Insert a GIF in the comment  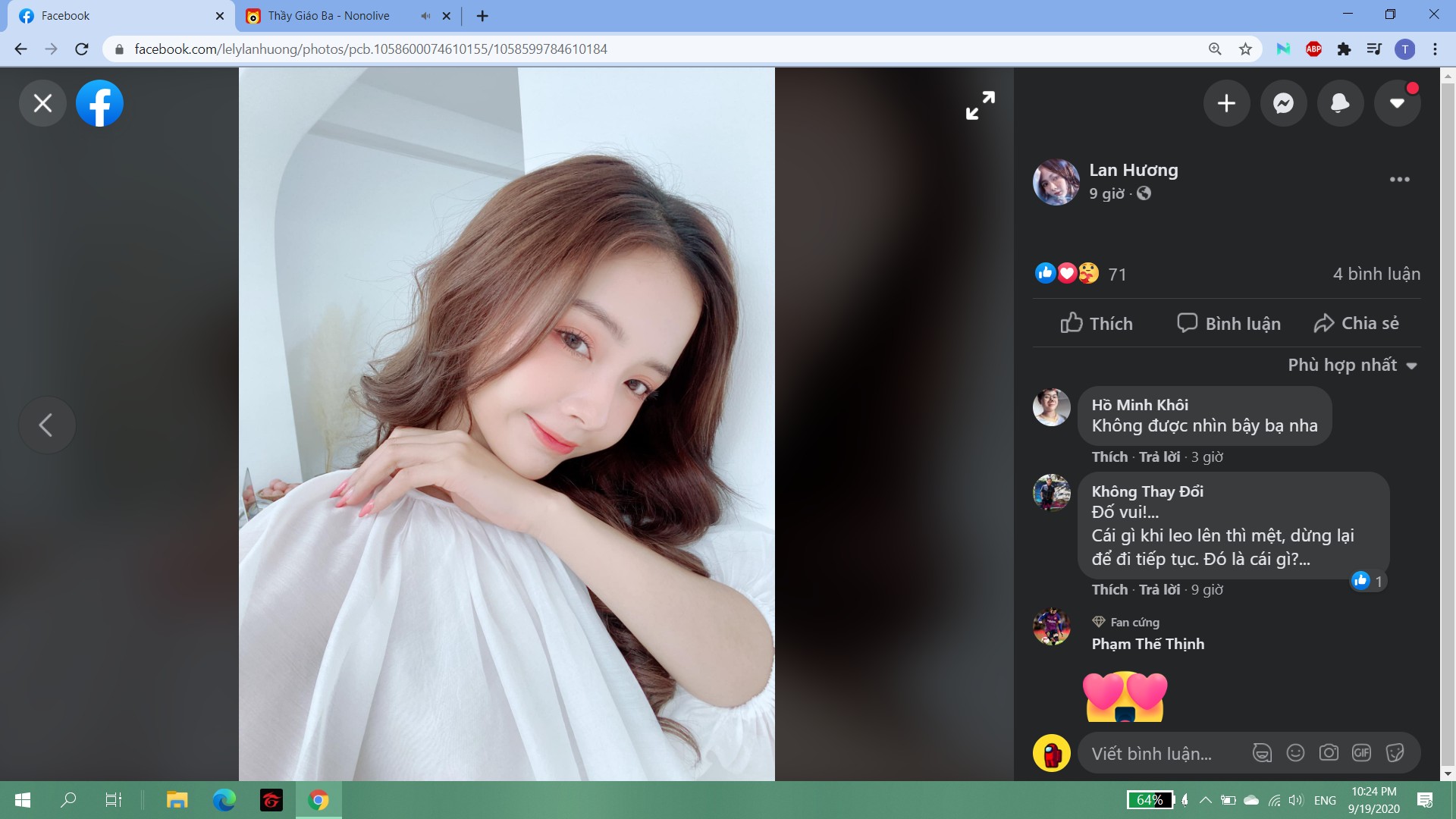pos(1361,753)
